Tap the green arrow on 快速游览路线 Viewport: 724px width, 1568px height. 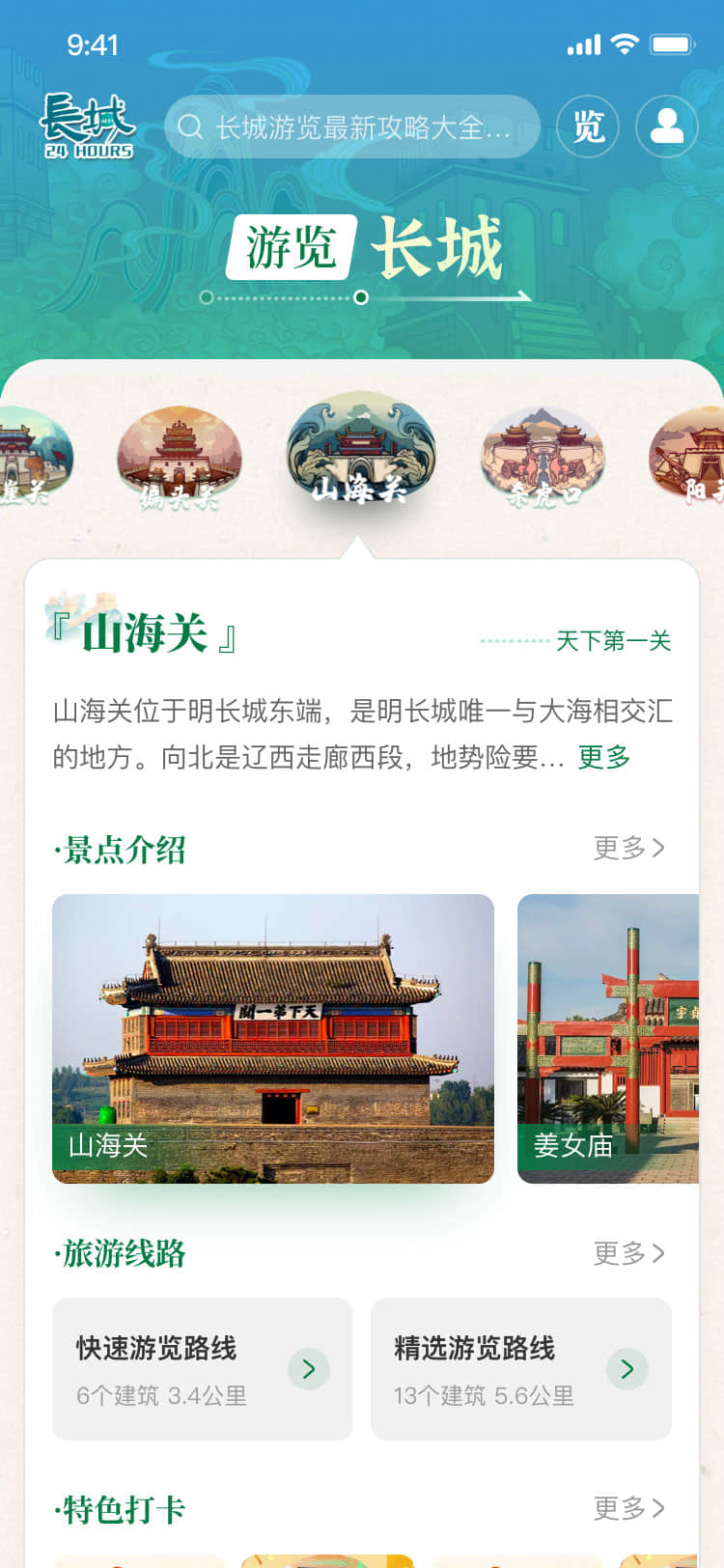coord(311,1367)
